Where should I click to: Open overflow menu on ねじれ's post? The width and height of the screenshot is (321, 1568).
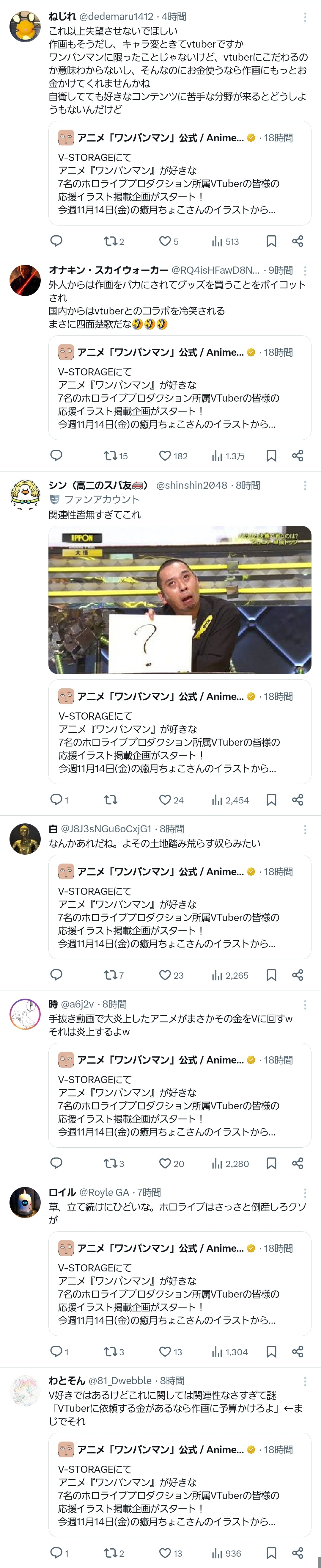[305, 18]
